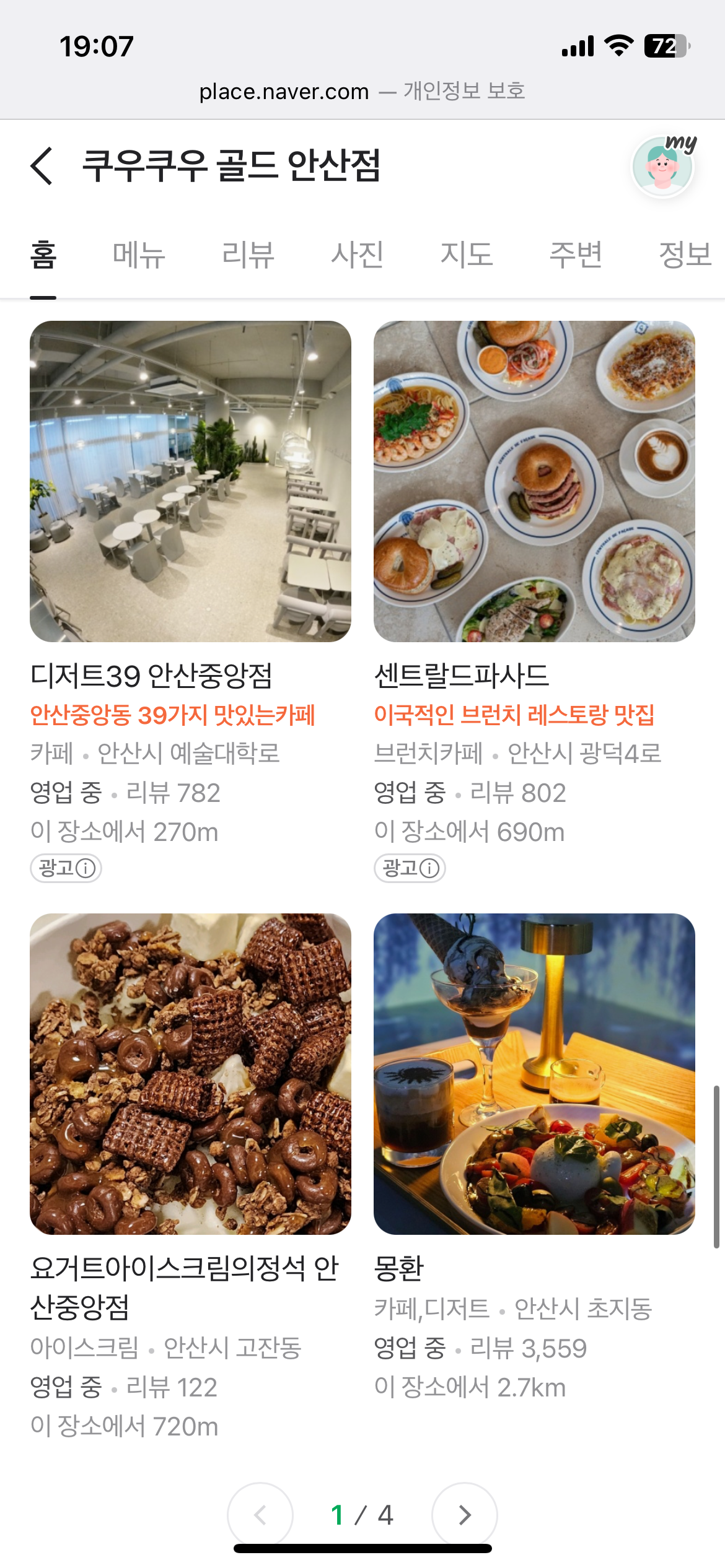725x1568 pixels.
Task: Switch to the 리뷰 tab
Action: coord(248,255)
